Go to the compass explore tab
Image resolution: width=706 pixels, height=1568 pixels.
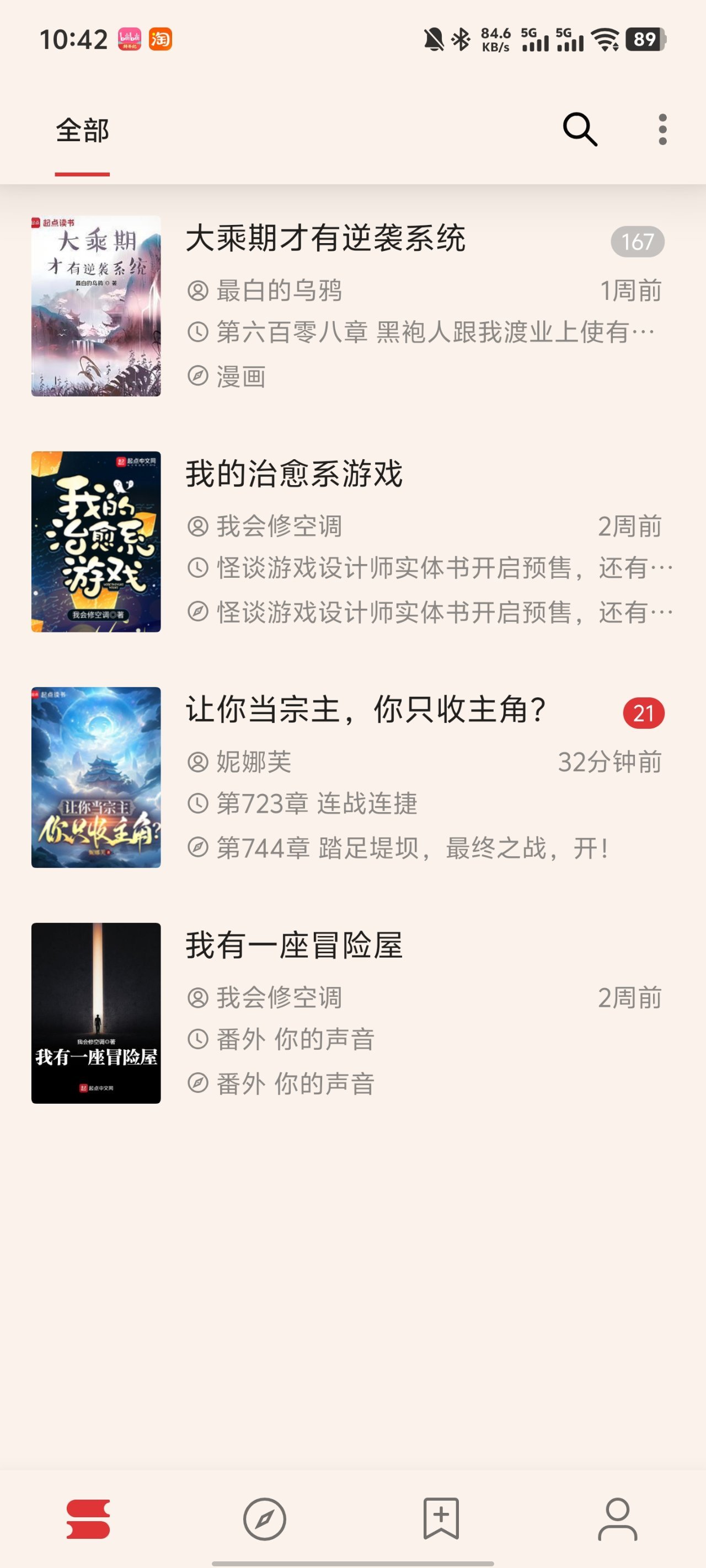click(264, 1519)
